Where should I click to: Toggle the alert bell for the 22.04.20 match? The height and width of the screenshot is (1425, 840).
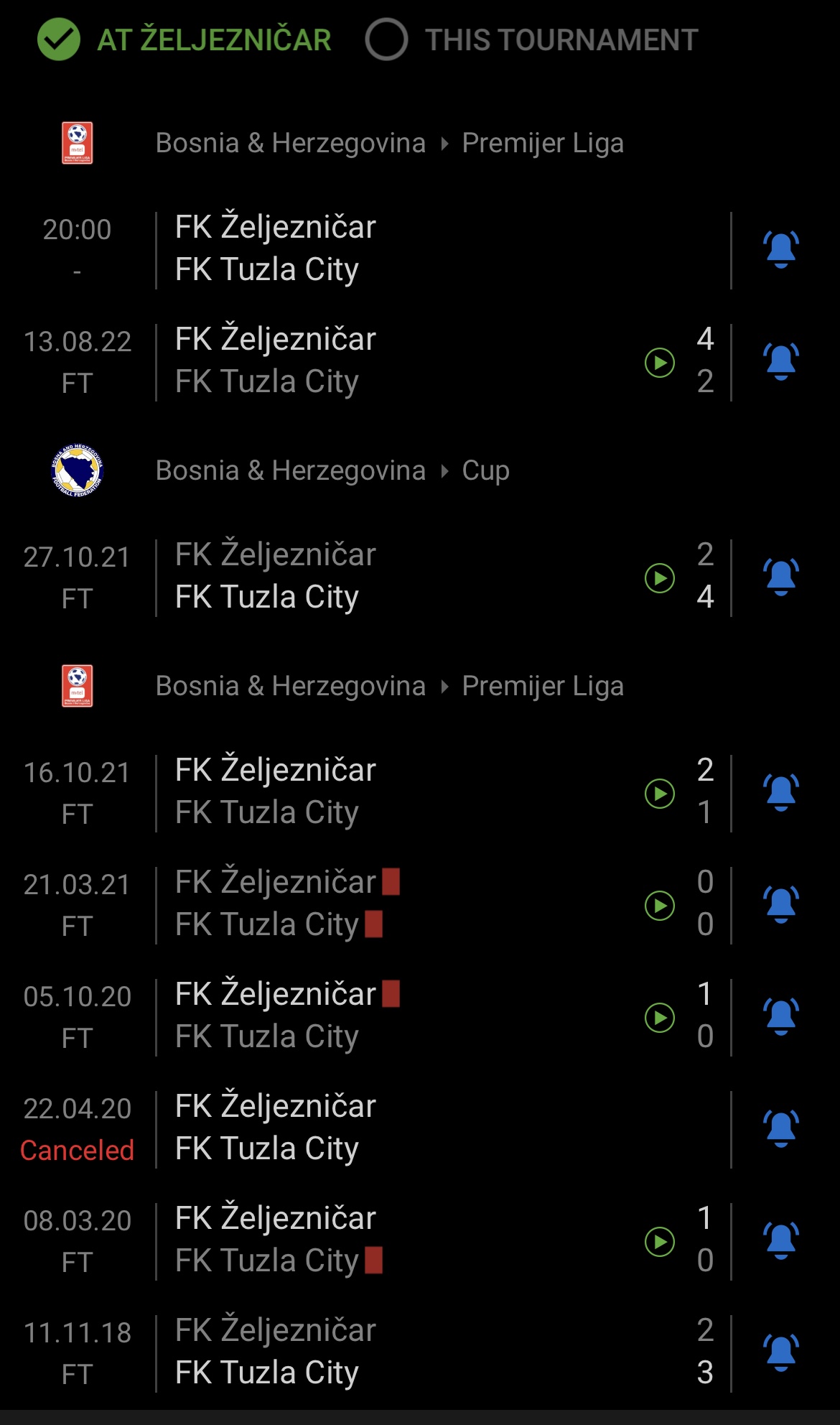tap(781, 1128)
